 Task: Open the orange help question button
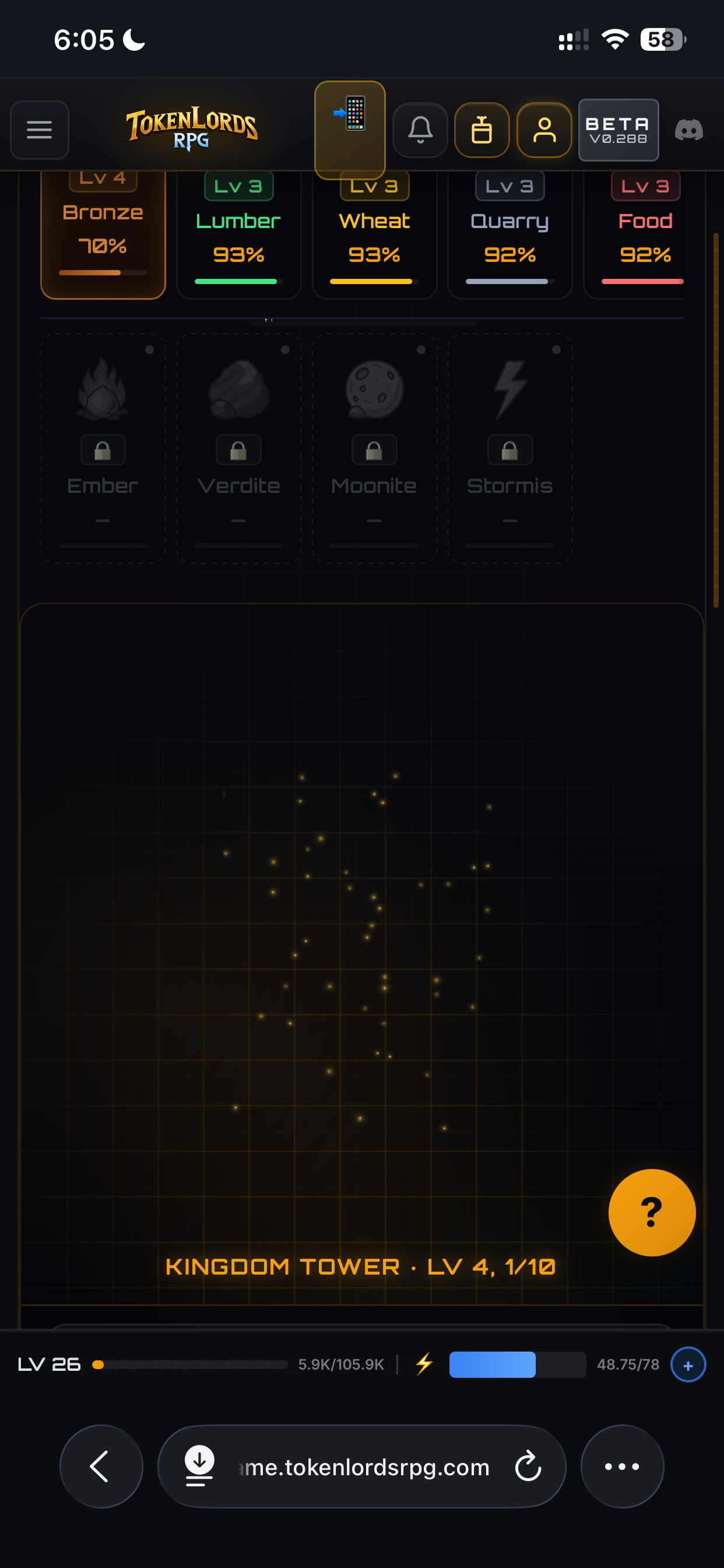[x=652, y=1213]
